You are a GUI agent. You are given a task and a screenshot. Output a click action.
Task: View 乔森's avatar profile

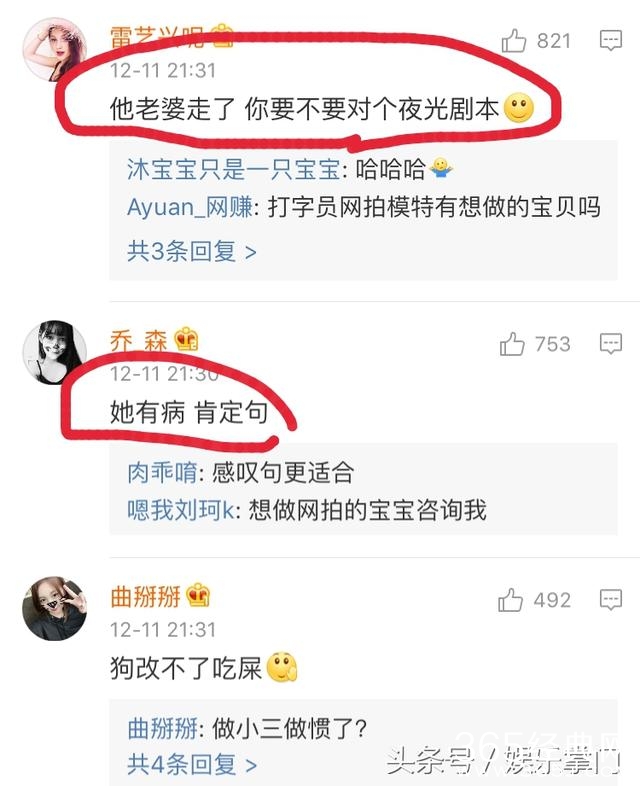click(54, 352)
